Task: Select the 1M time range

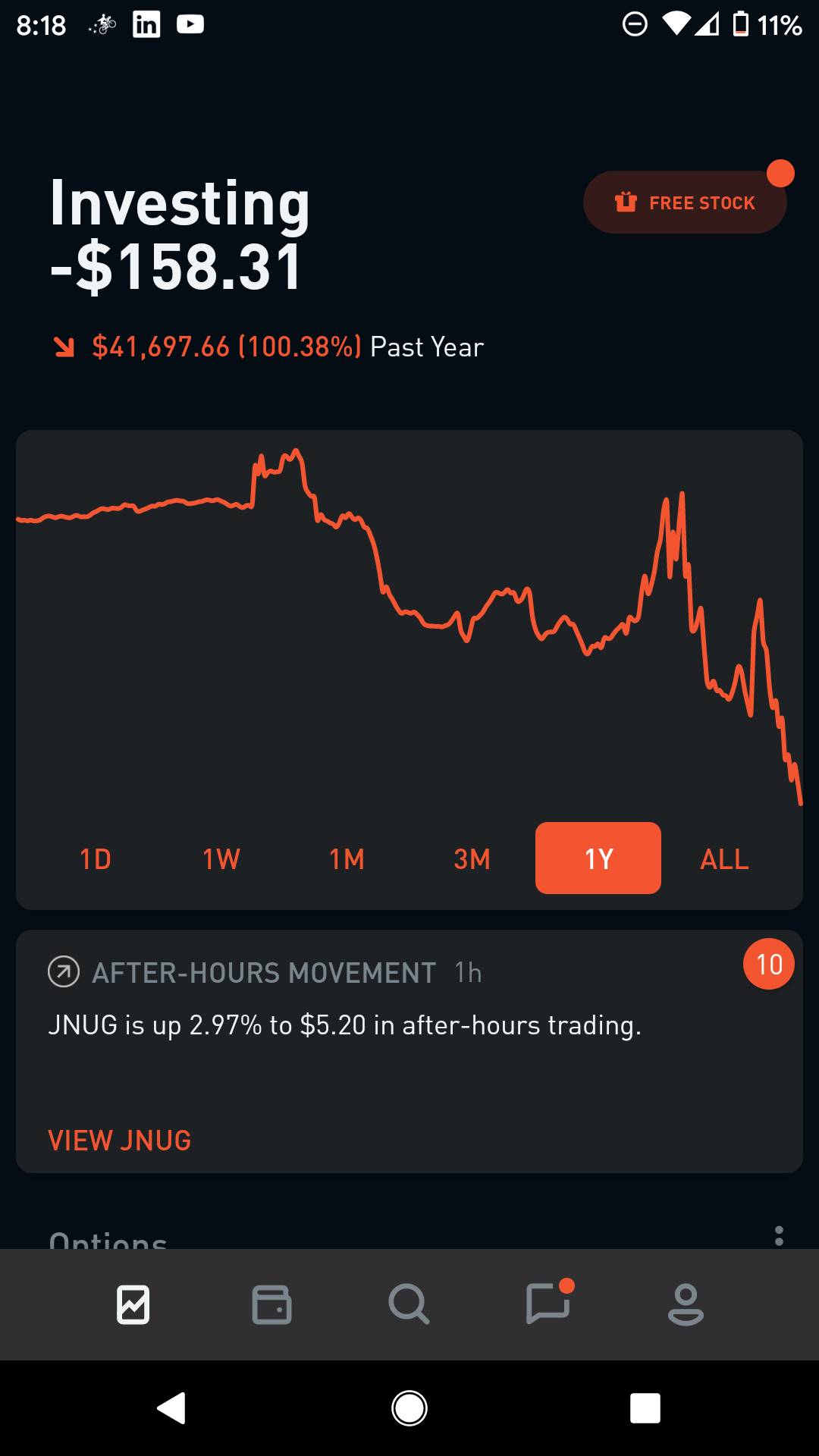Action: tap(346, 858)
